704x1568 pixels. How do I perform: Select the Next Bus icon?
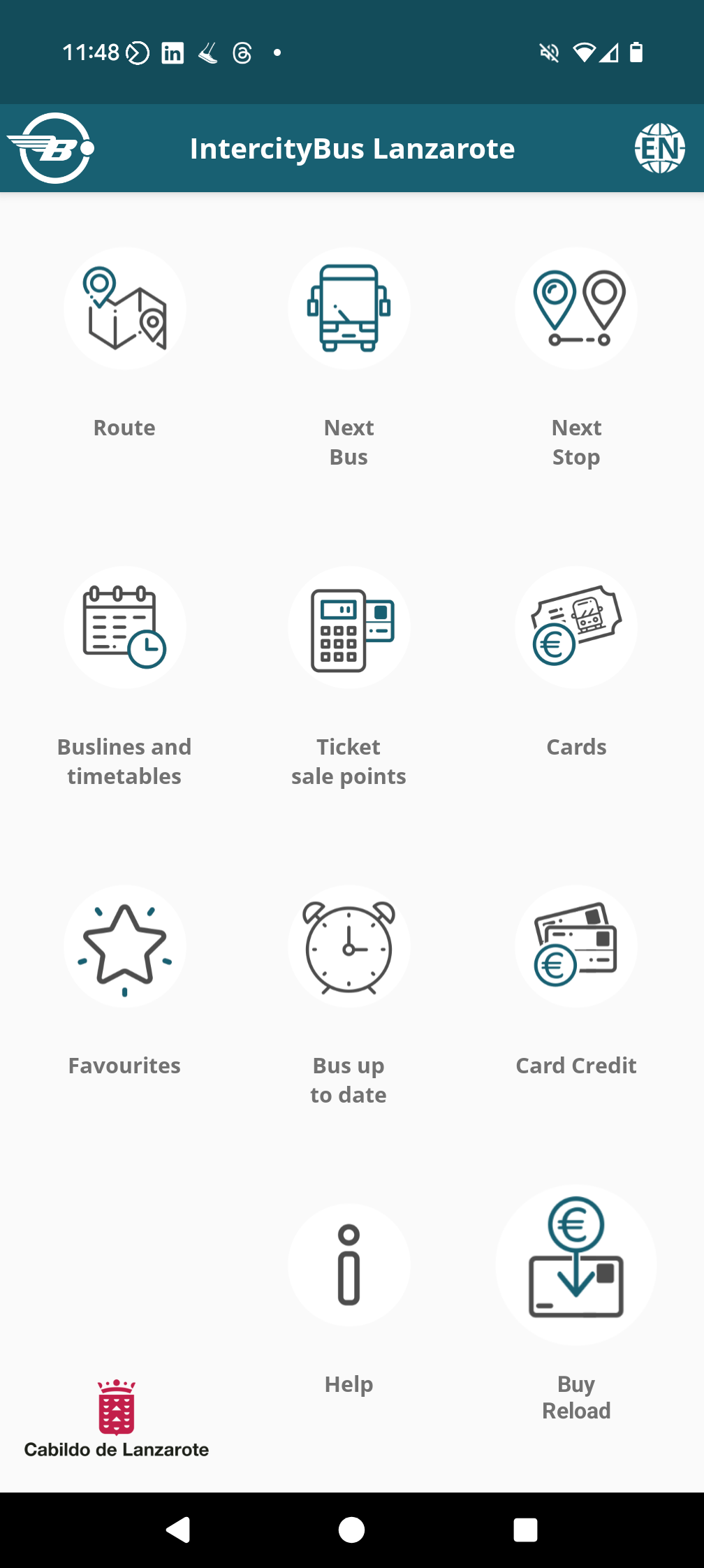[x=349, y=307]
